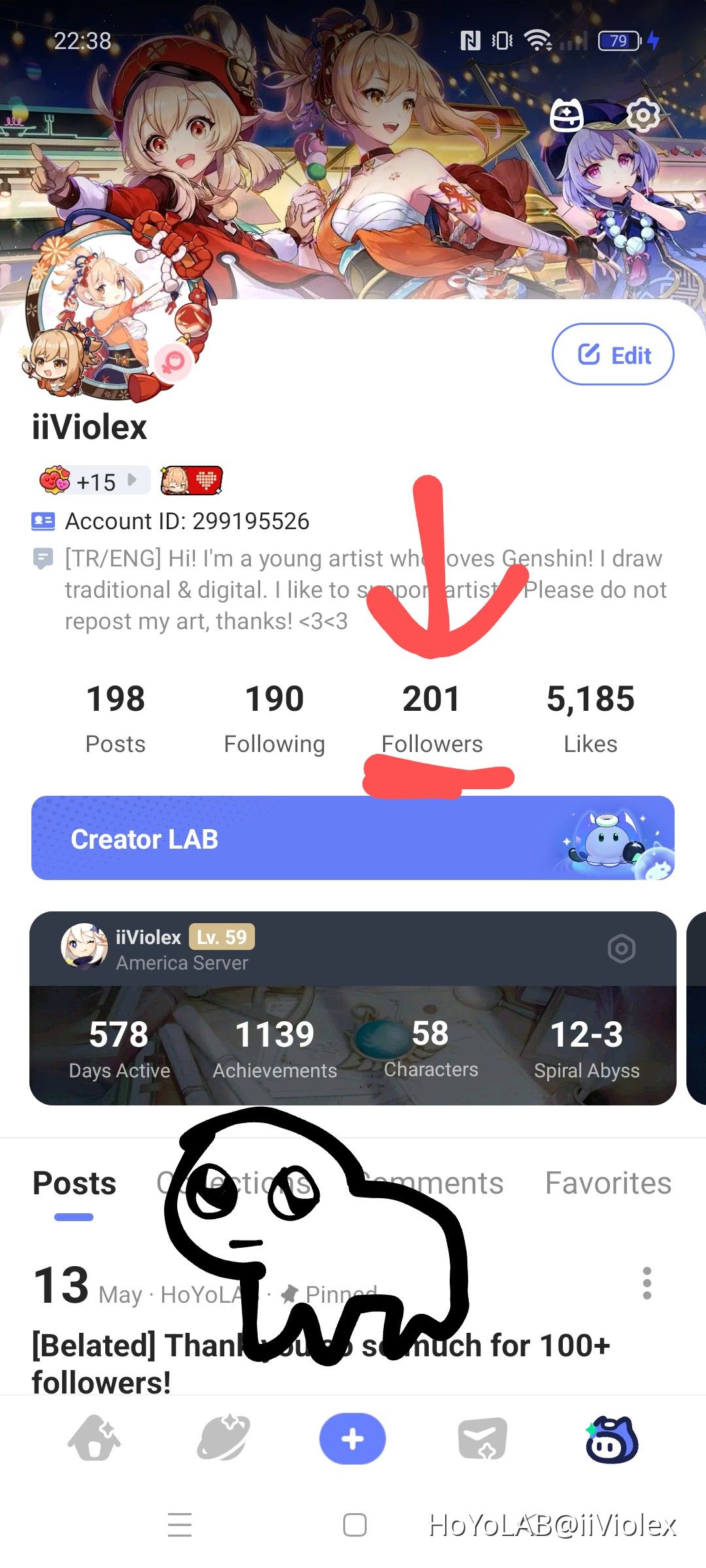Open the Creator LAB banner

tap(353, 838)
